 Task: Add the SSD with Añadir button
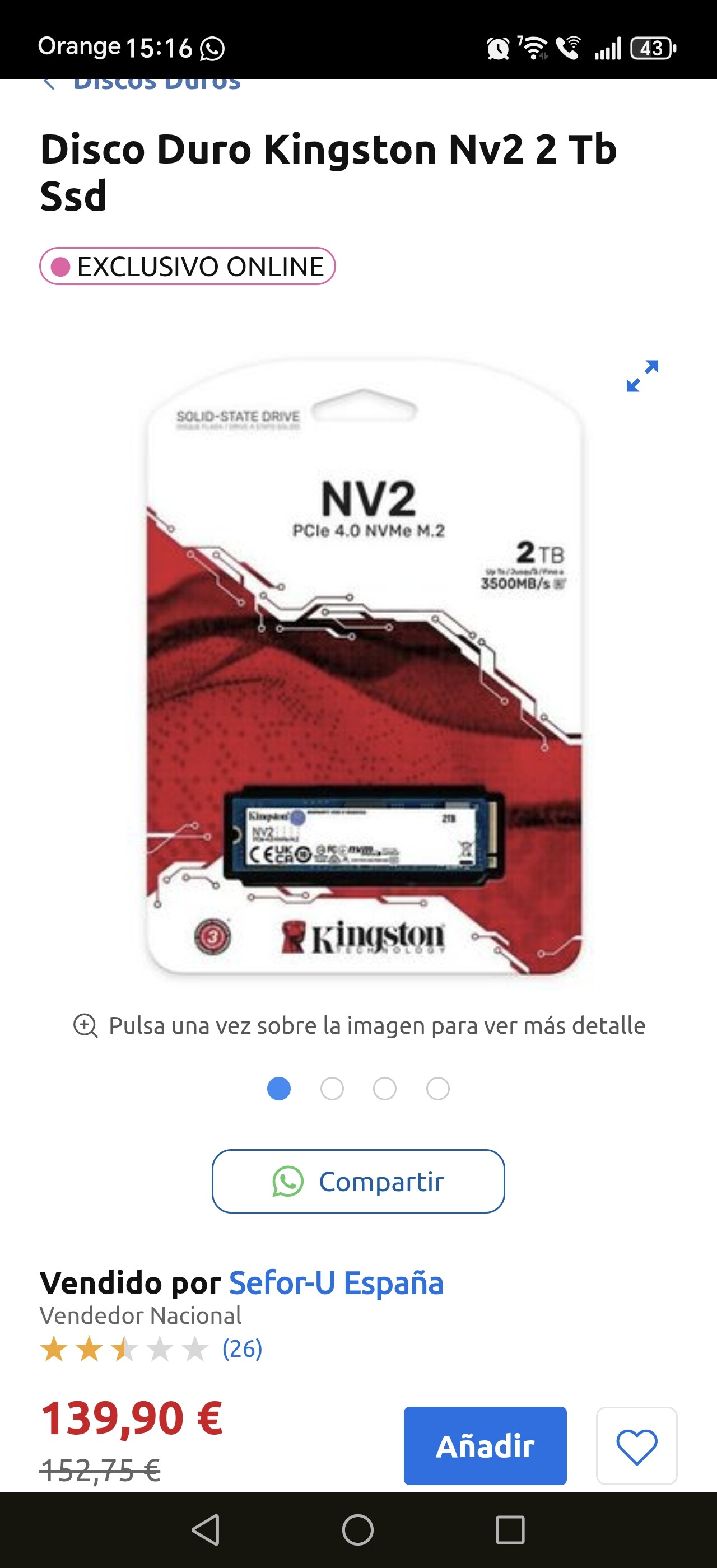click(485, 1446)
